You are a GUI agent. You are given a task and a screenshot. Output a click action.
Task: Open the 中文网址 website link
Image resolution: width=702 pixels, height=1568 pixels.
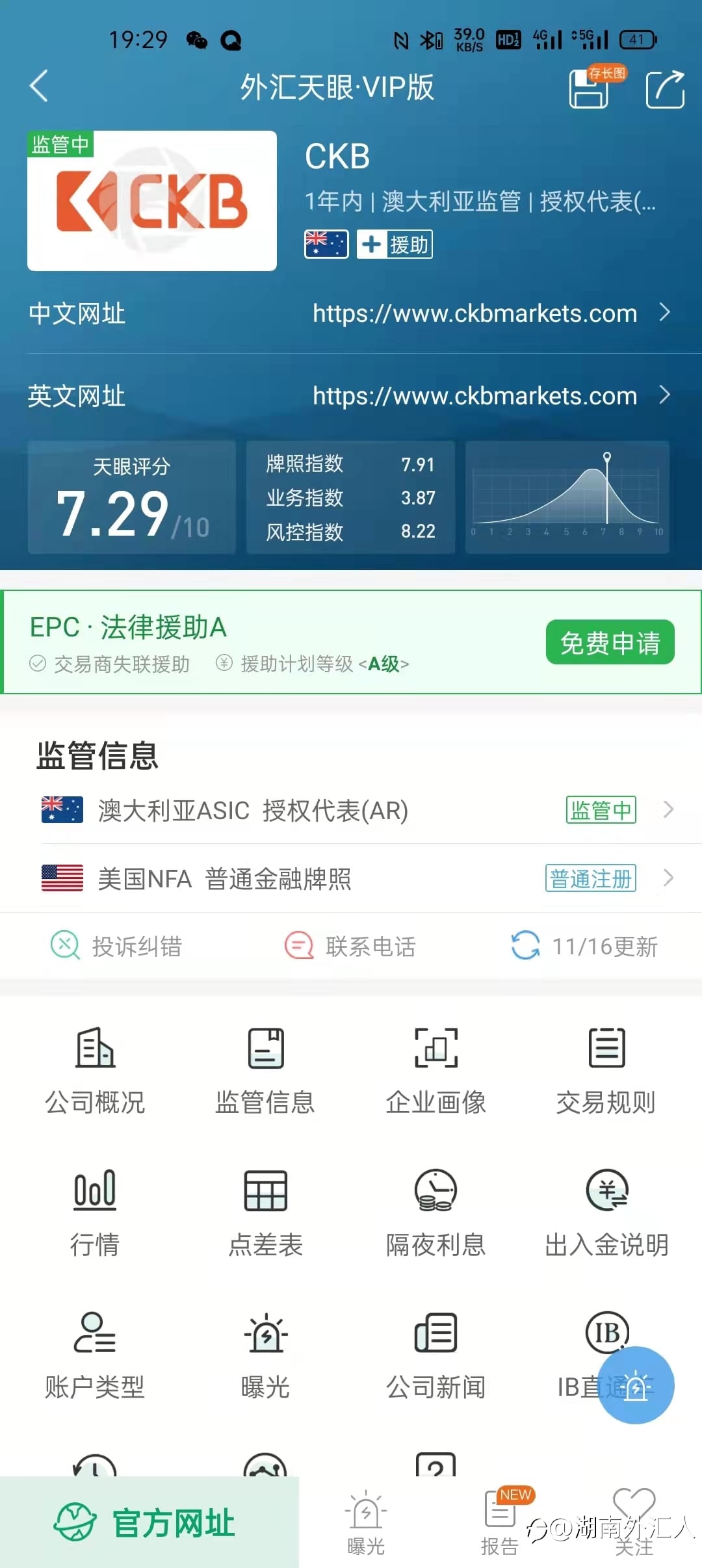[x=474, y=313]
